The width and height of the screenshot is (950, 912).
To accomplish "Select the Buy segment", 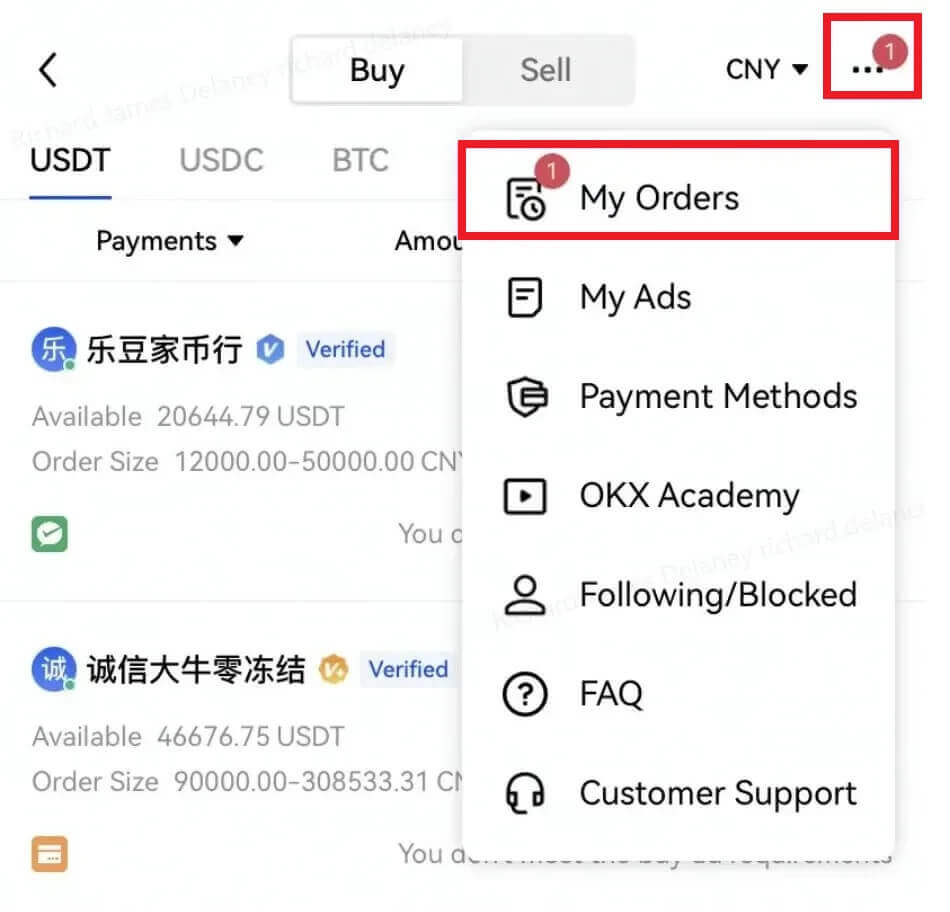I will point(377,71).
